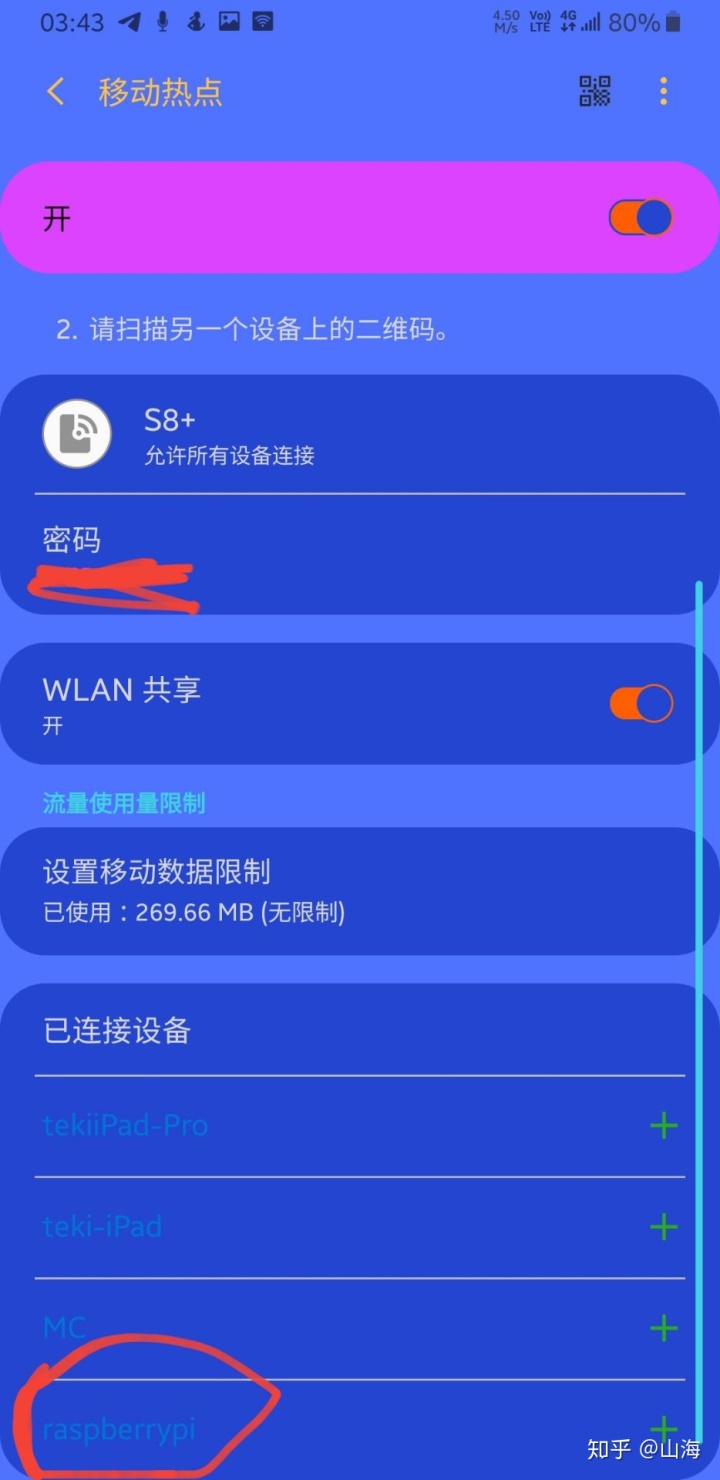Open the 密码 password row
This screenshot has width=720, height=1480.
click(360, 556)
